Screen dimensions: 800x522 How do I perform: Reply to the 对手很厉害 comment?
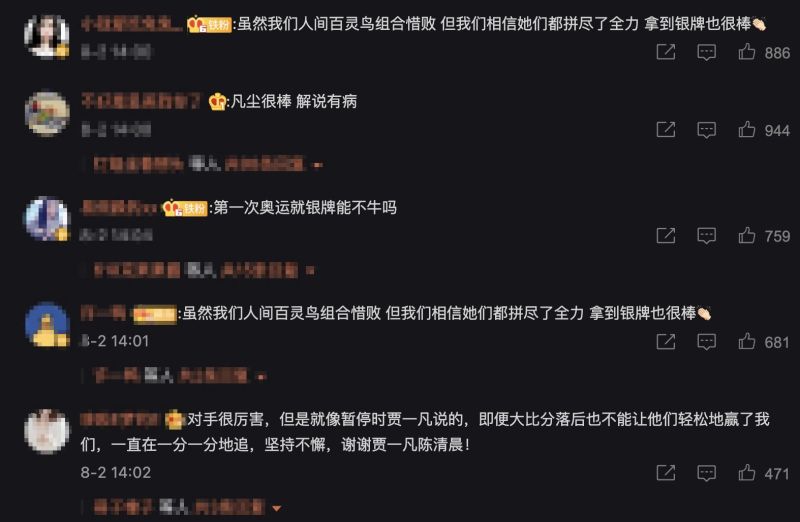pos(706,473)
